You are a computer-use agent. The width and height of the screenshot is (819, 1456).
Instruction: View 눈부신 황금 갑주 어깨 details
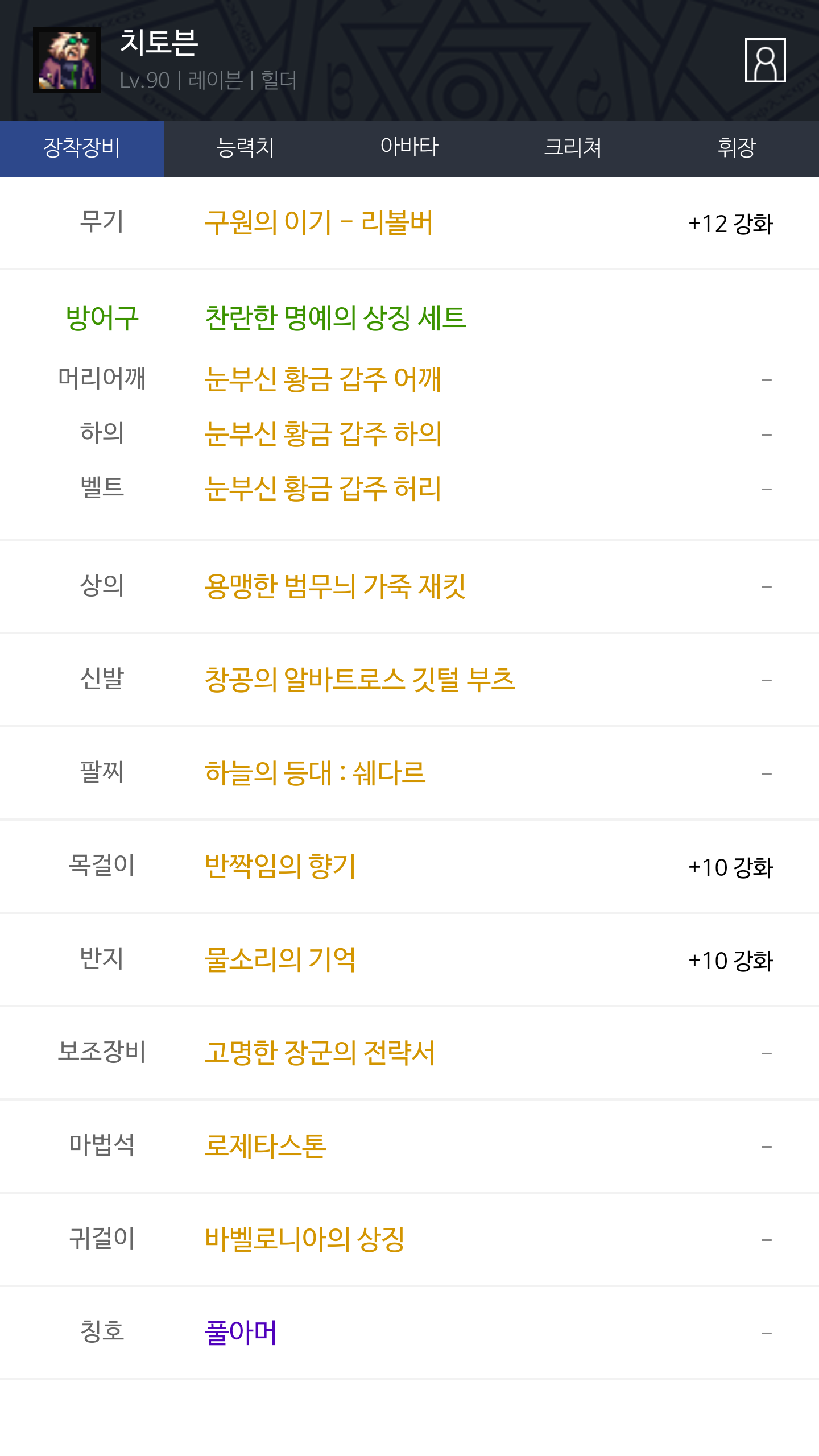[x=322, y=379]
